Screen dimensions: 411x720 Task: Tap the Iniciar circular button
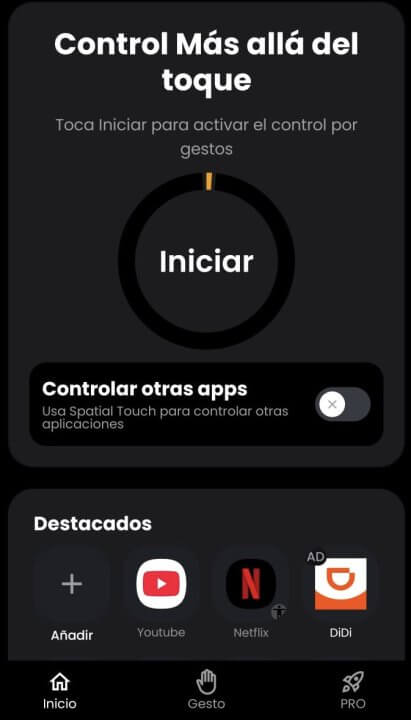pos(206,261)
